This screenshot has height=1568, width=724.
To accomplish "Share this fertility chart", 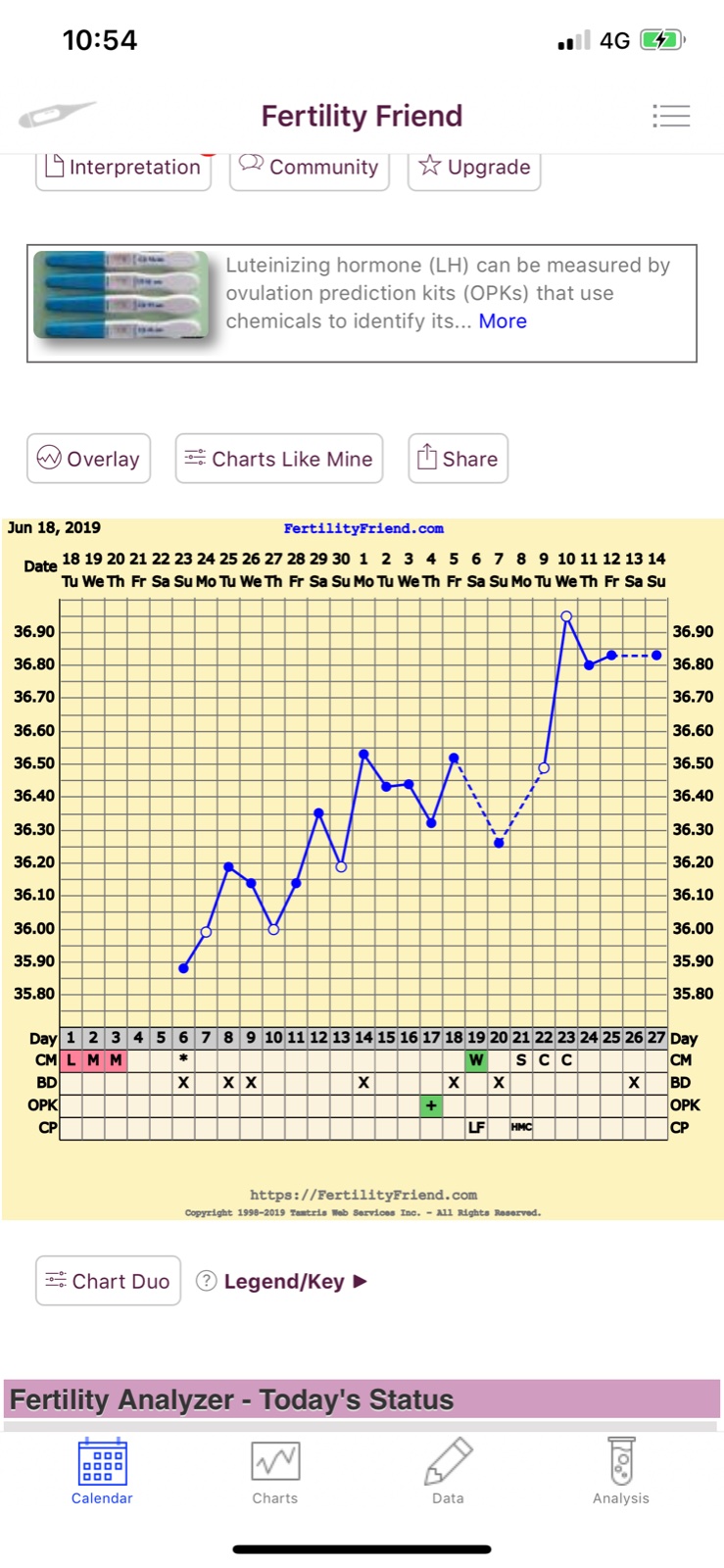I will point(458,459).
